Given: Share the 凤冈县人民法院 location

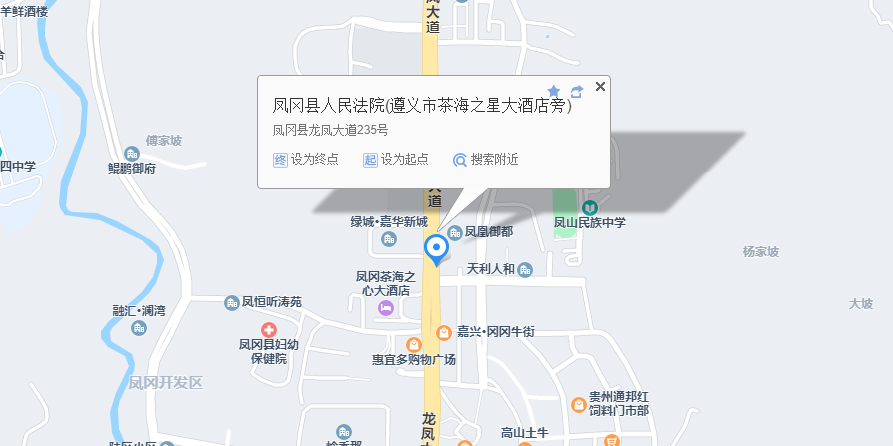Looking at the screenshot, I should (576, 91).
